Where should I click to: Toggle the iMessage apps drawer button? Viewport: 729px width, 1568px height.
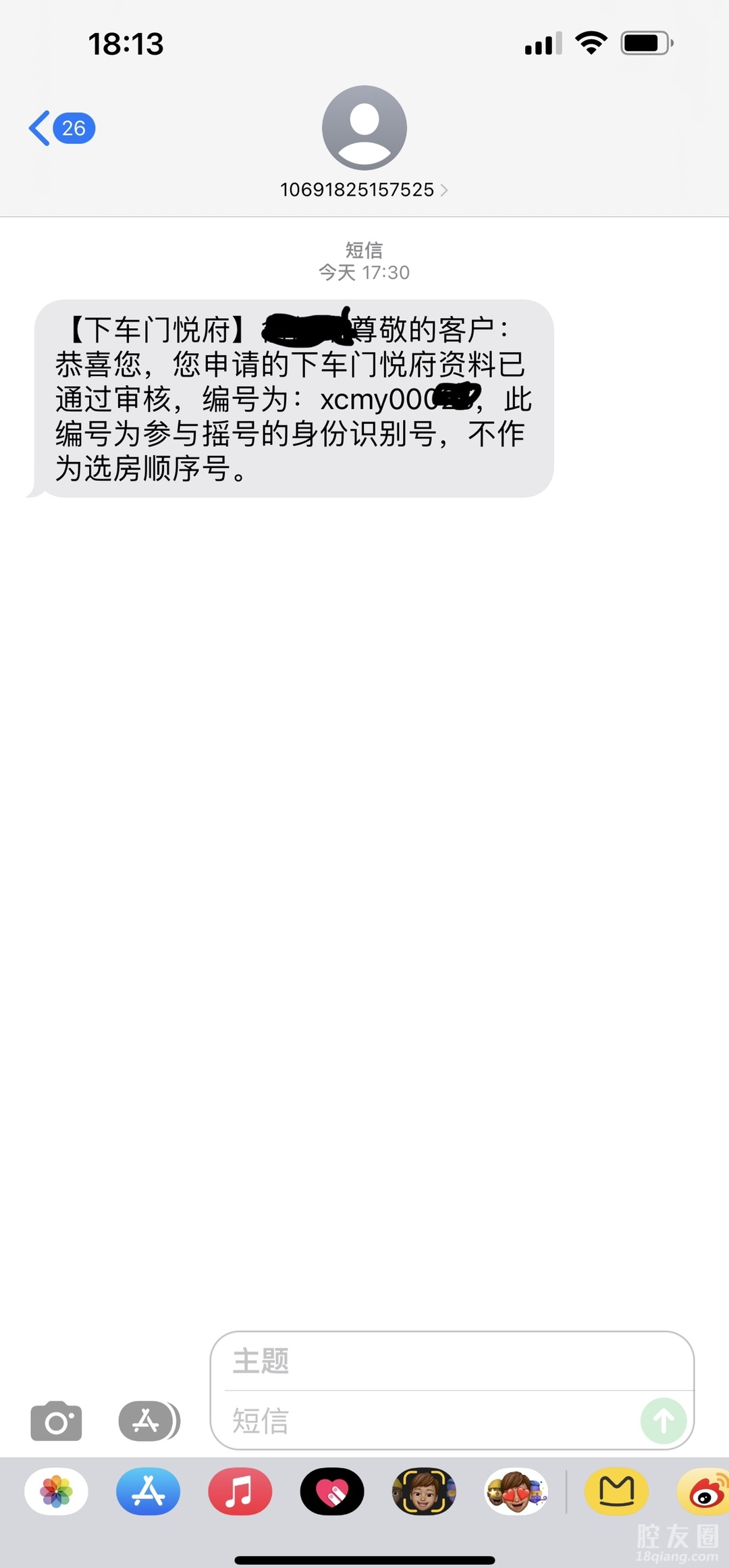click(x=148, y=1421)
